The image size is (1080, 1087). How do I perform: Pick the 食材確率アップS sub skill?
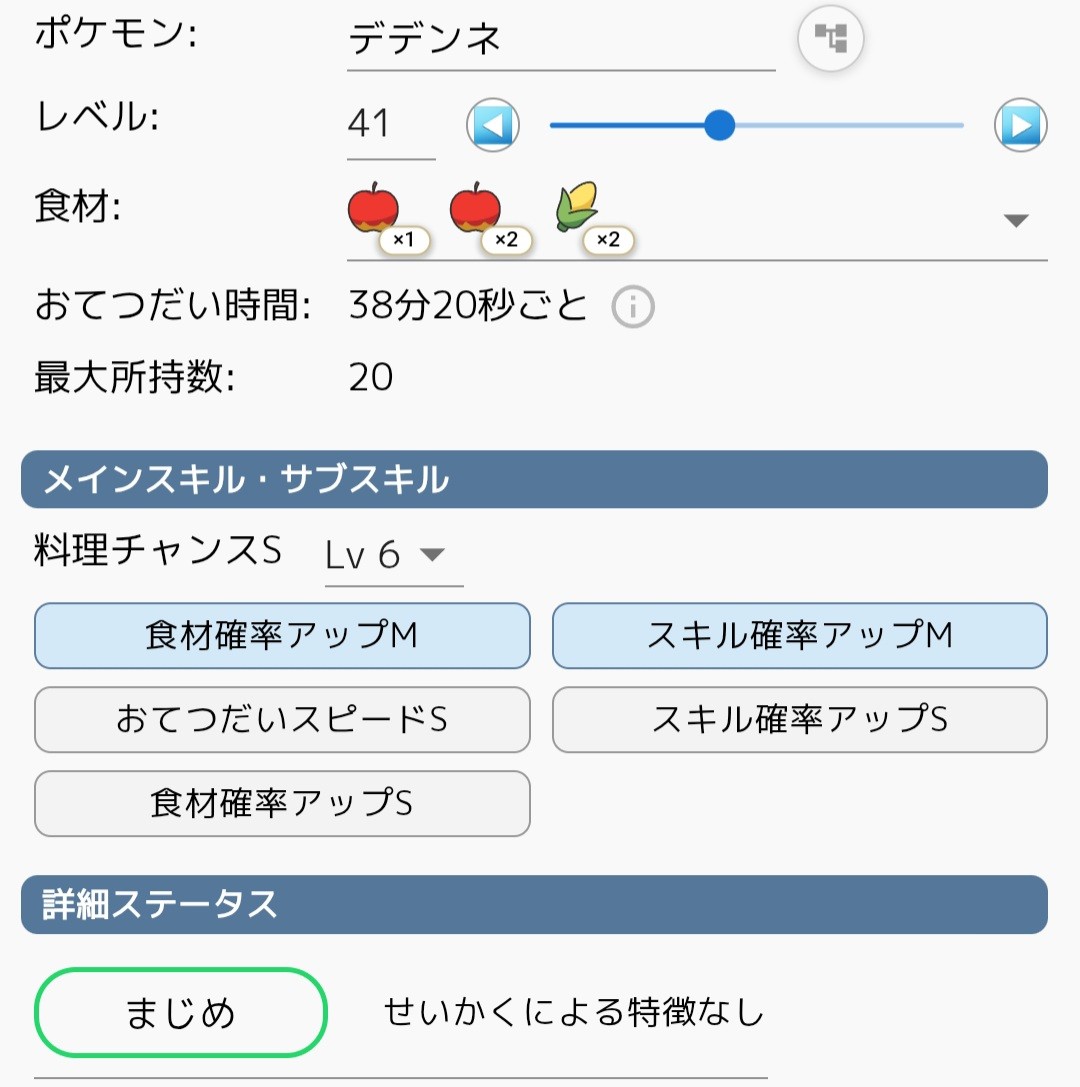pos(282,804)
